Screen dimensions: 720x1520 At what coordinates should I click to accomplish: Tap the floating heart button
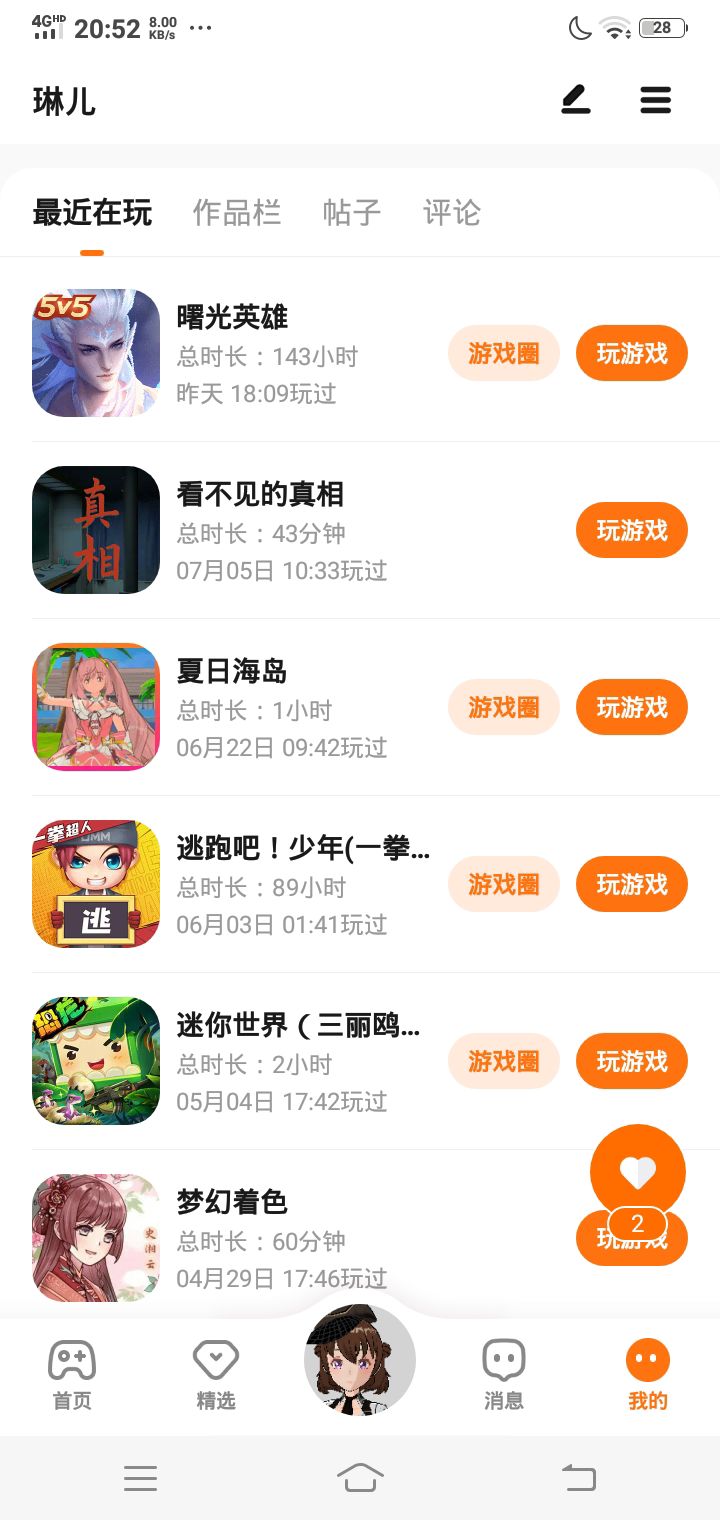coord(638,1172)
